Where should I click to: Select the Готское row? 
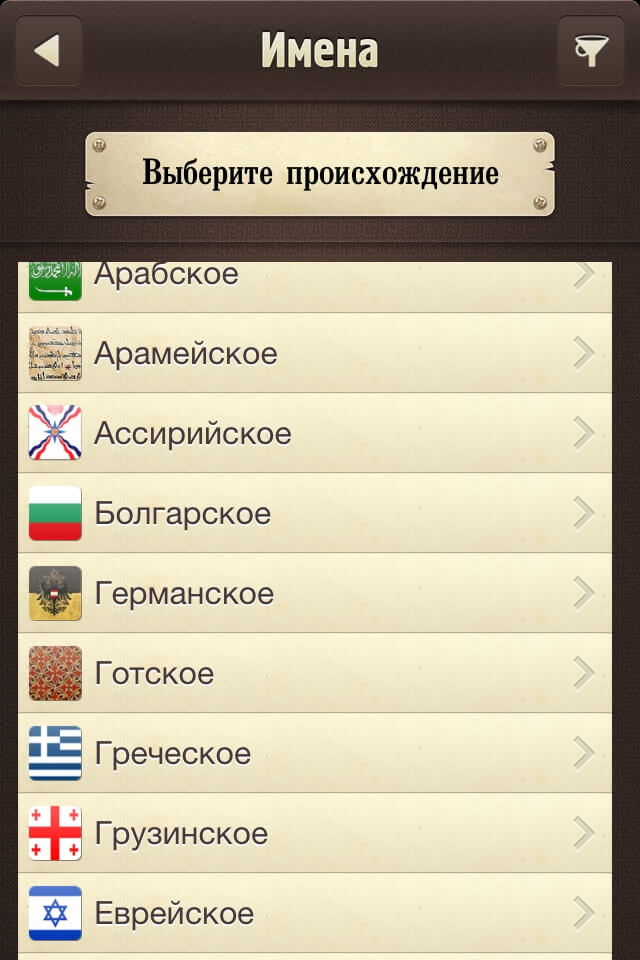[314, 673]
